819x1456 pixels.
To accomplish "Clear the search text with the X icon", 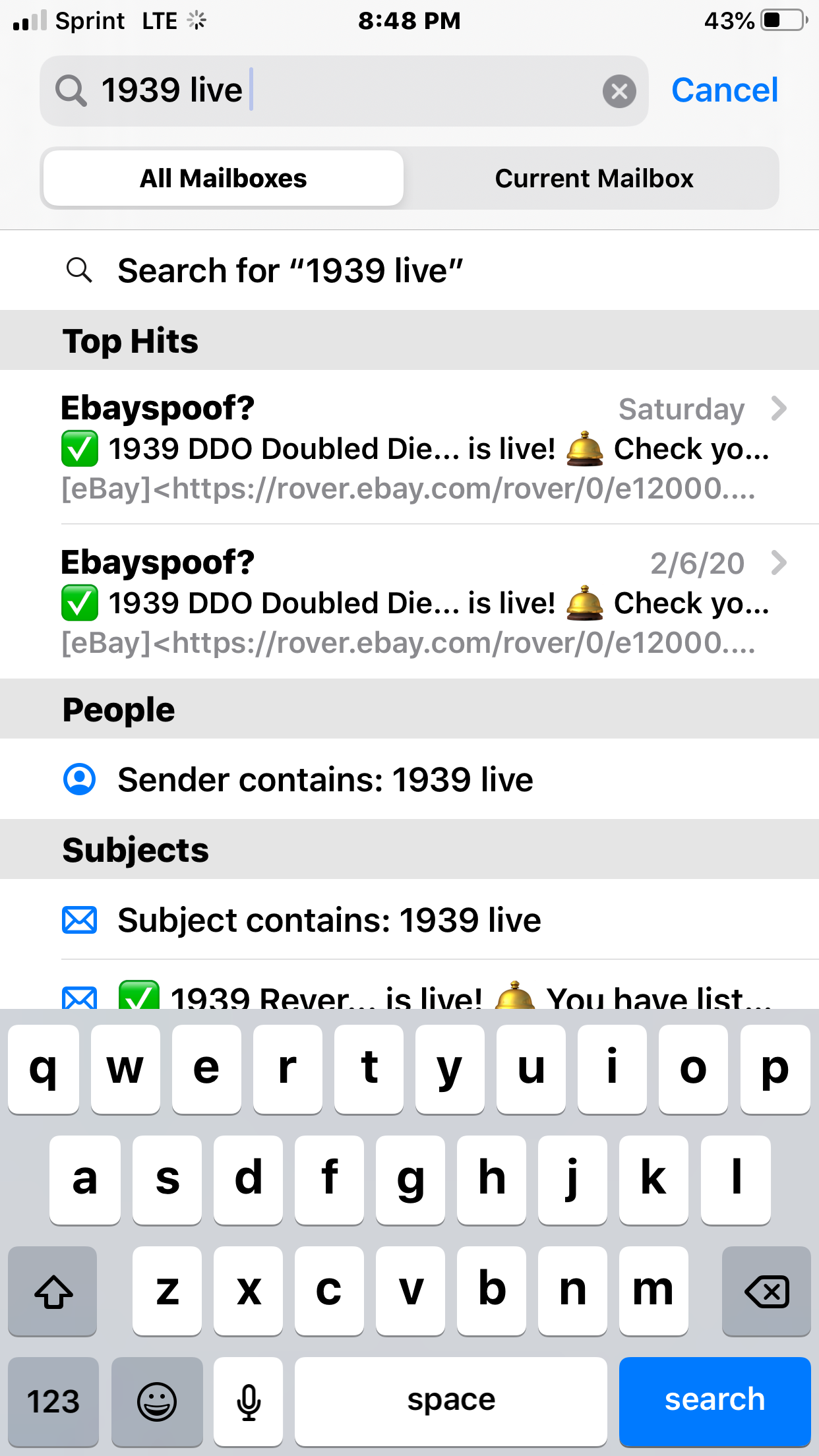I will pos(619,91).
